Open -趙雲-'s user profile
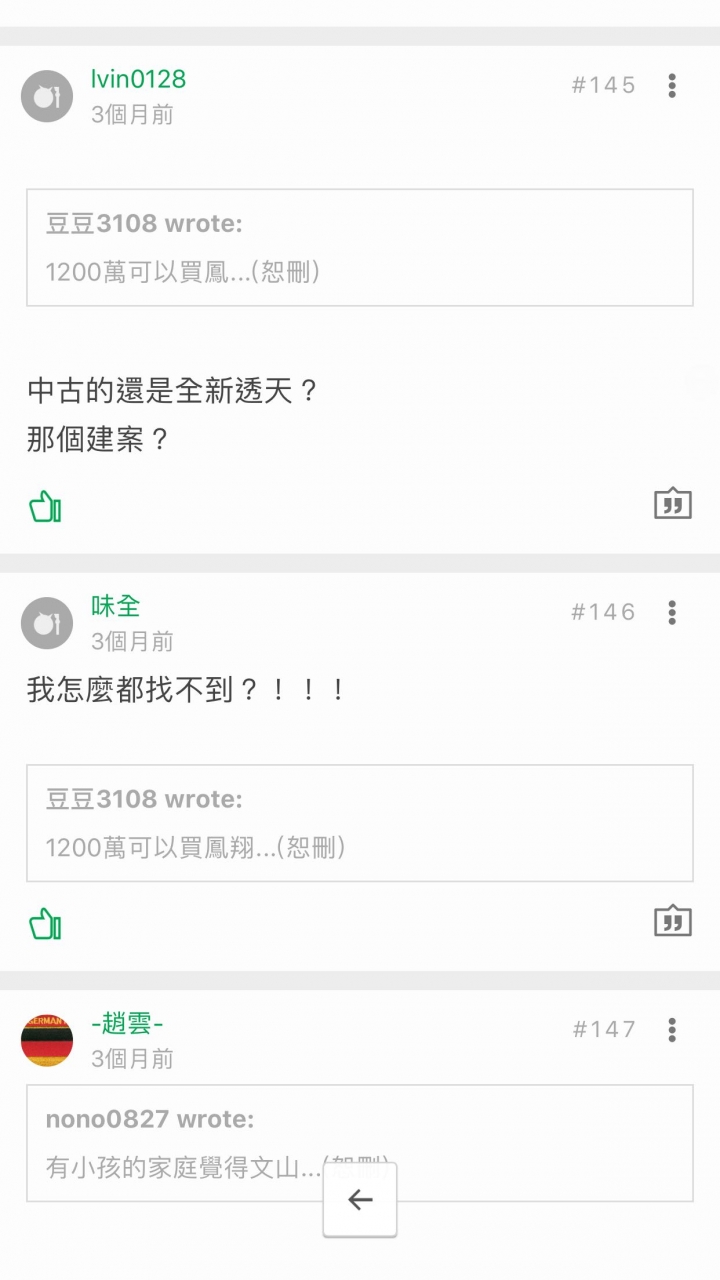Screen dimensions: 720x1280 127,1024
